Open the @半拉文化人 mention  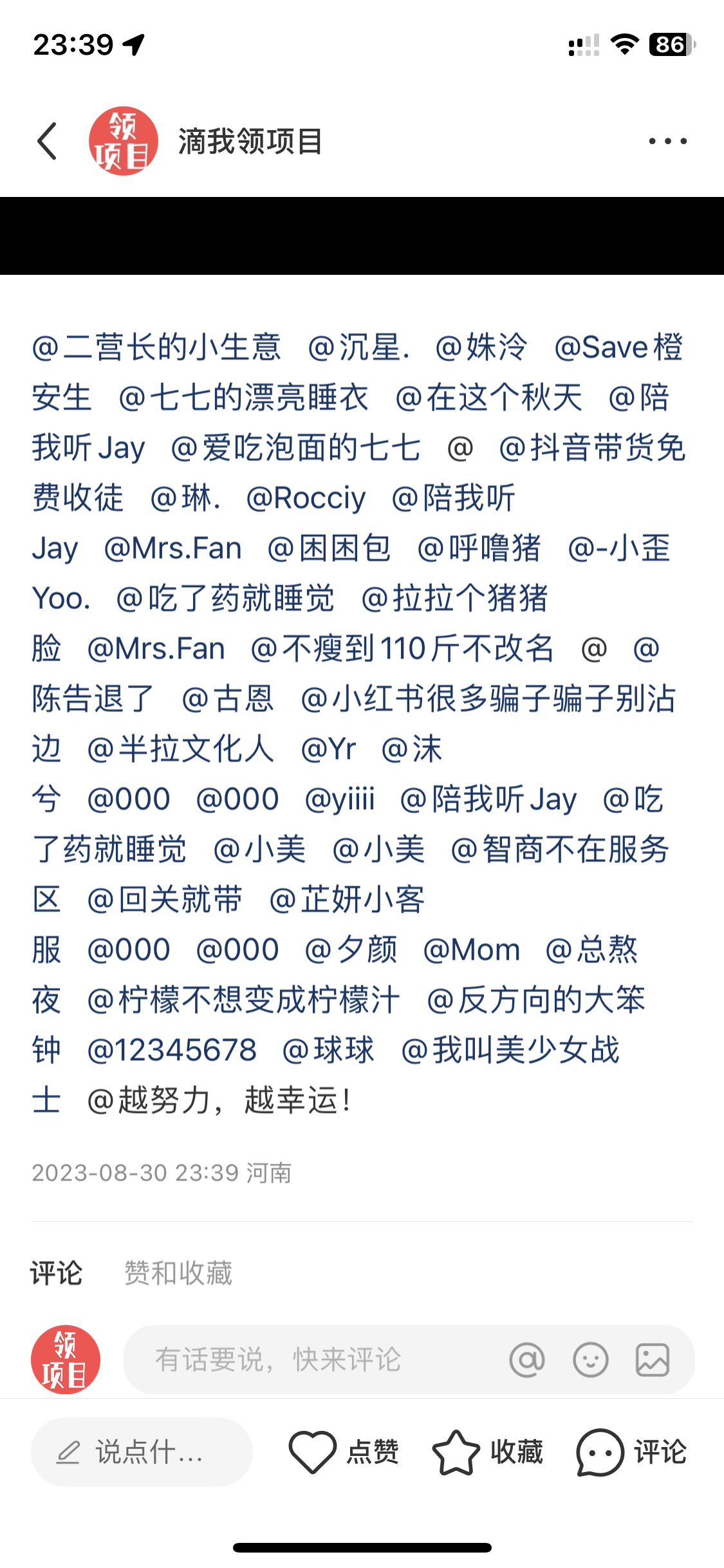(180, 749)
